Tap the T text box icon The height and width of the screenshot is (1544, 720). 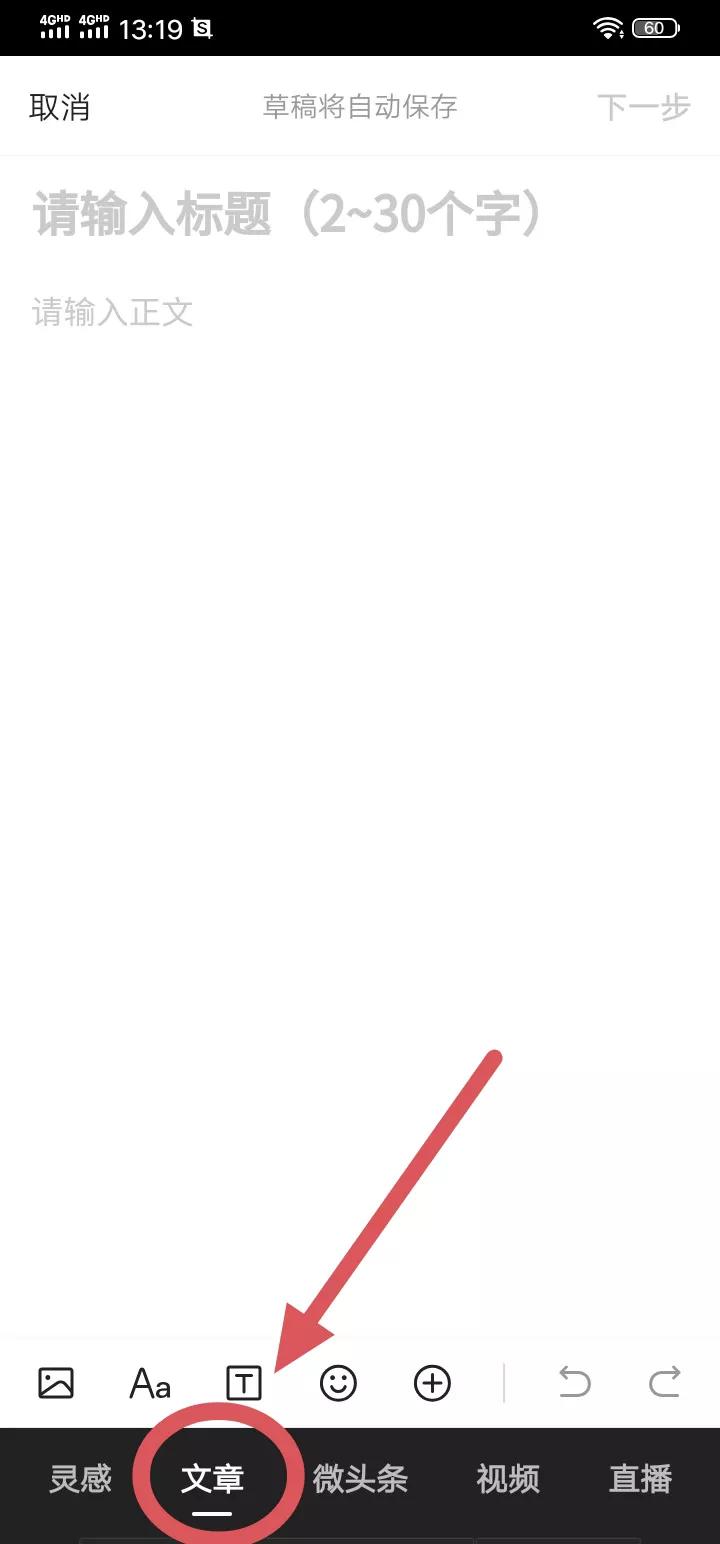pos(244,1384)
